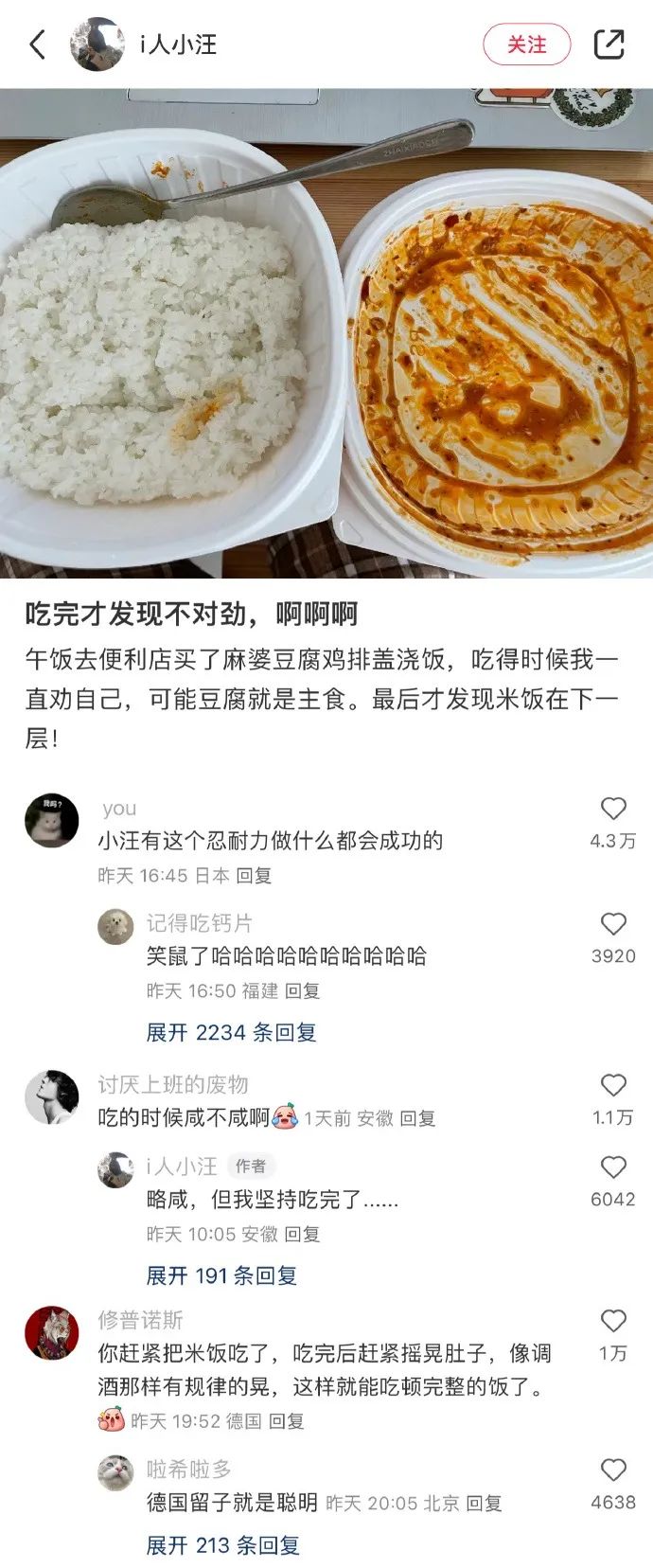The height and width of the screenshot is (1568, 653).
Task: Go back using the top-left arrow
Action: [x=38, y=45]
